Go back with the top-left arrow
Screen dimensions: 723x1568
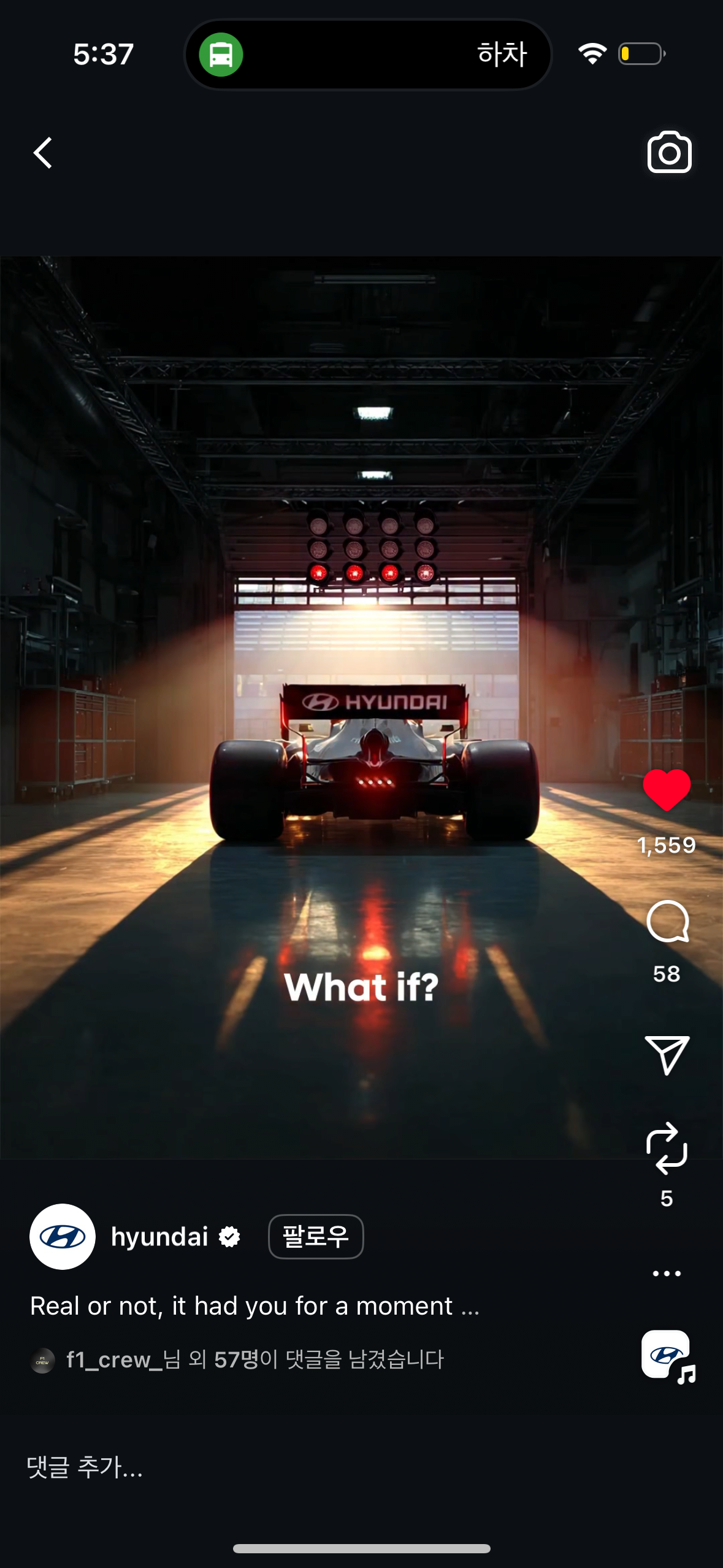(x=43, y=153)
